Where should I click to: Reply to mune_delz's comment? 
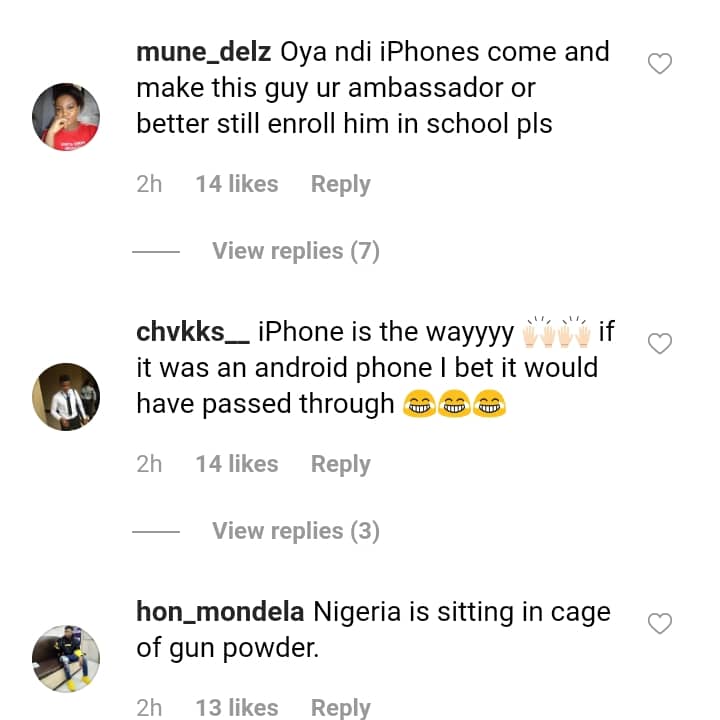tap(340, 184)
